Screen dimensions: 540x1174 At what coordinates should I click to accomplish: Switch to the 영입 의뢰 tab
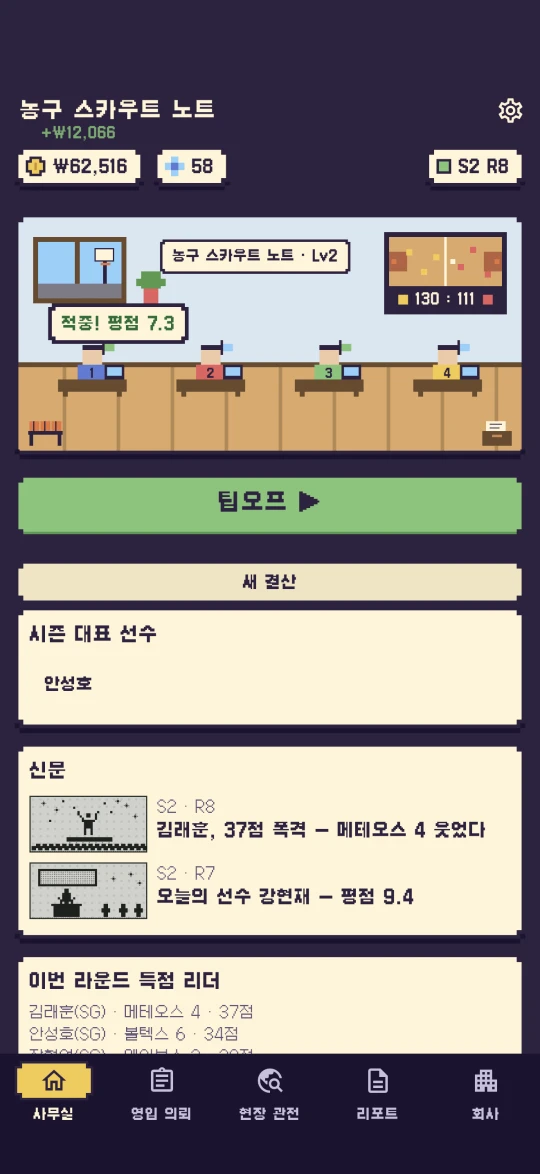point(161,1092)
